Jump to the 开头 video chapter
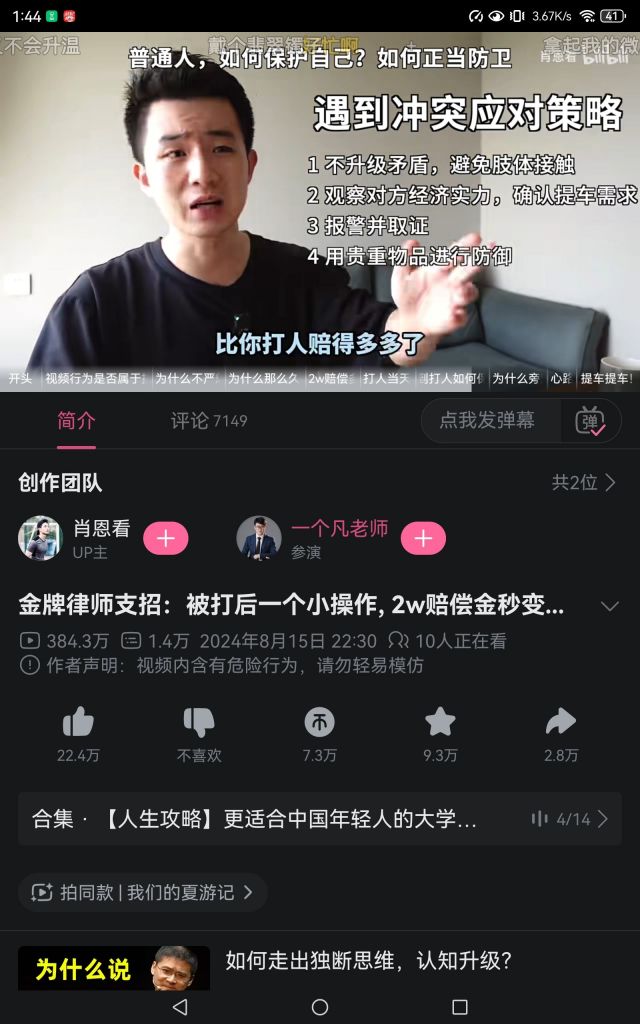Screen dimensions: 640x1024 tap(20, 378)
